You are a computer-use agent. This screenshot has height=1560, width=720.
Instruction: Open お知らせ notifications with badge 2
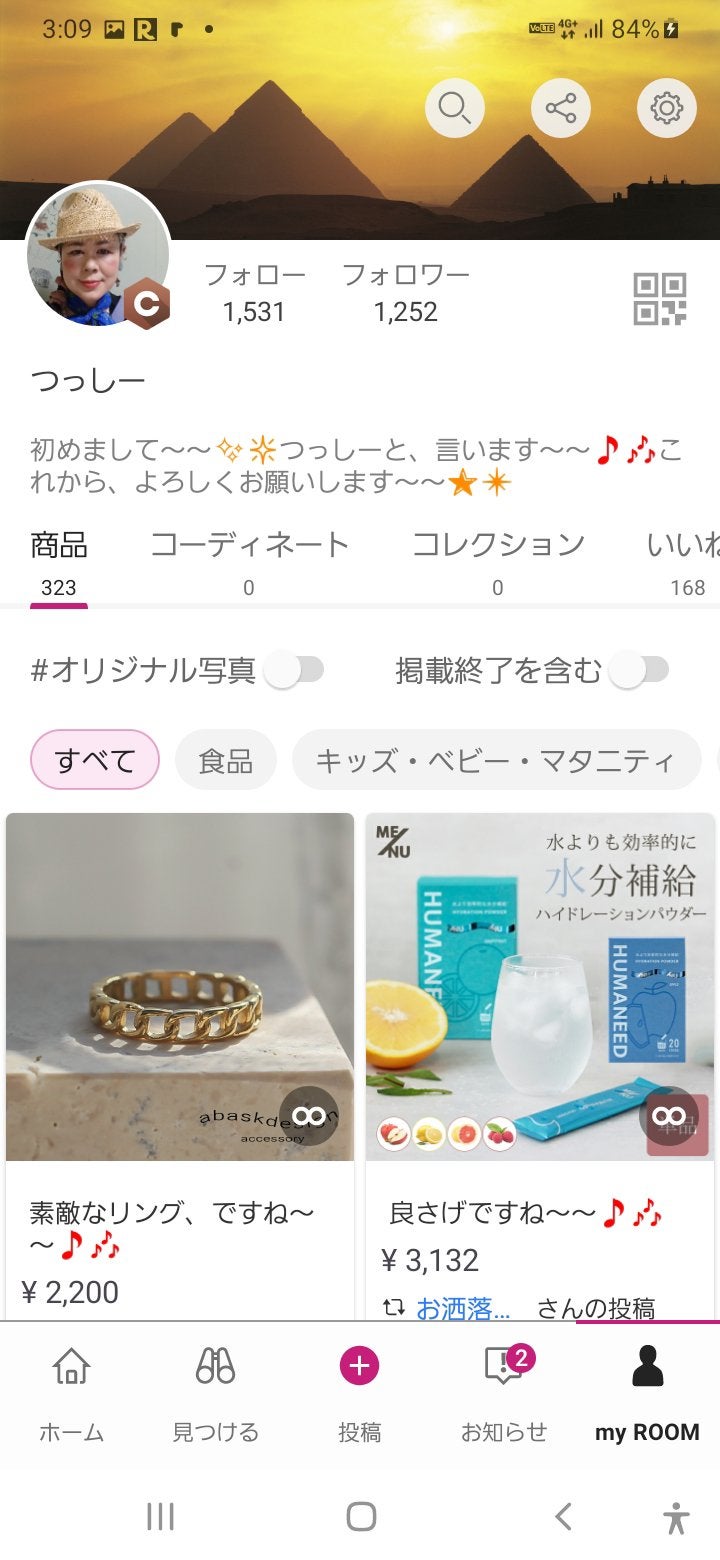pyautogui.click(x=506, y=1363)
